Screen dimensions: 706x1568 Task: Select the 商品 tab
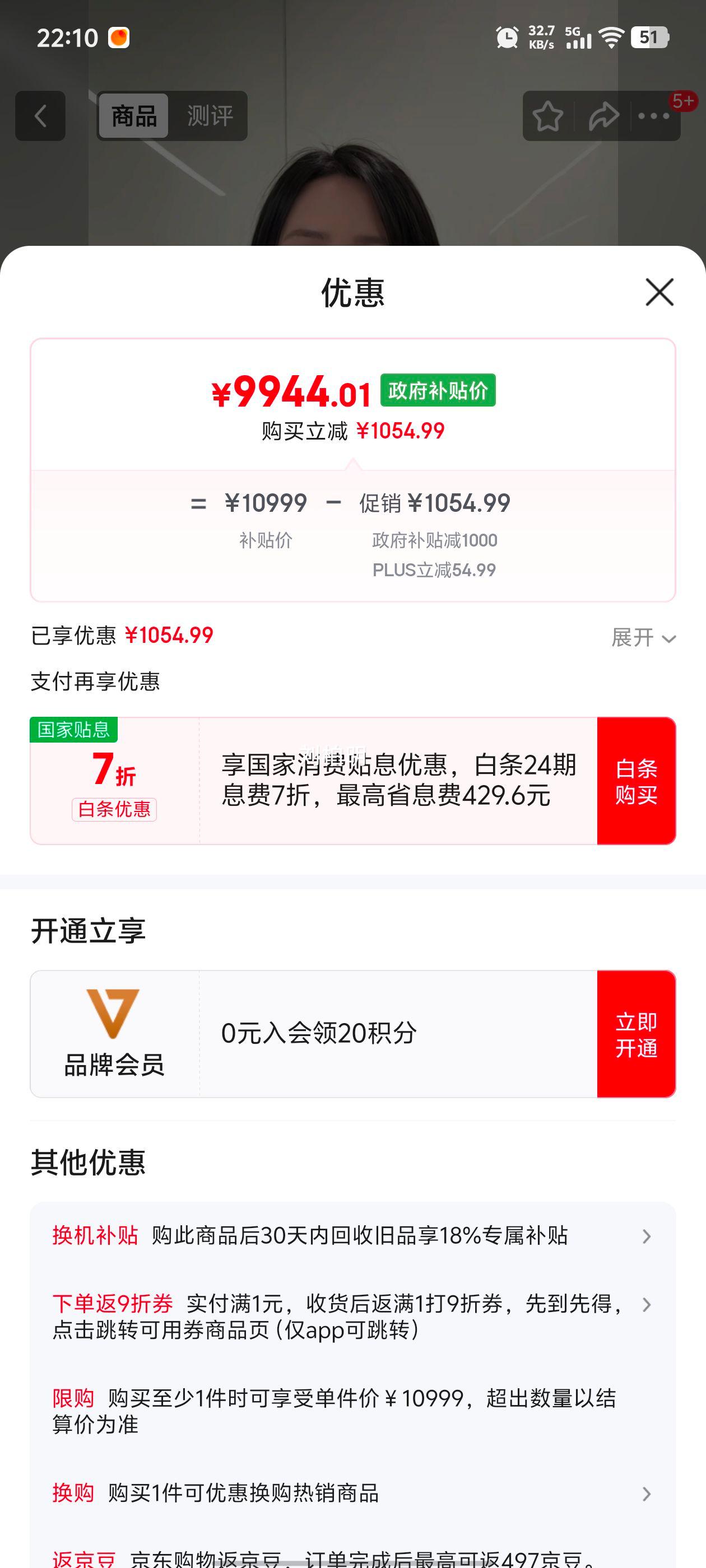click(x=134, y=116)
